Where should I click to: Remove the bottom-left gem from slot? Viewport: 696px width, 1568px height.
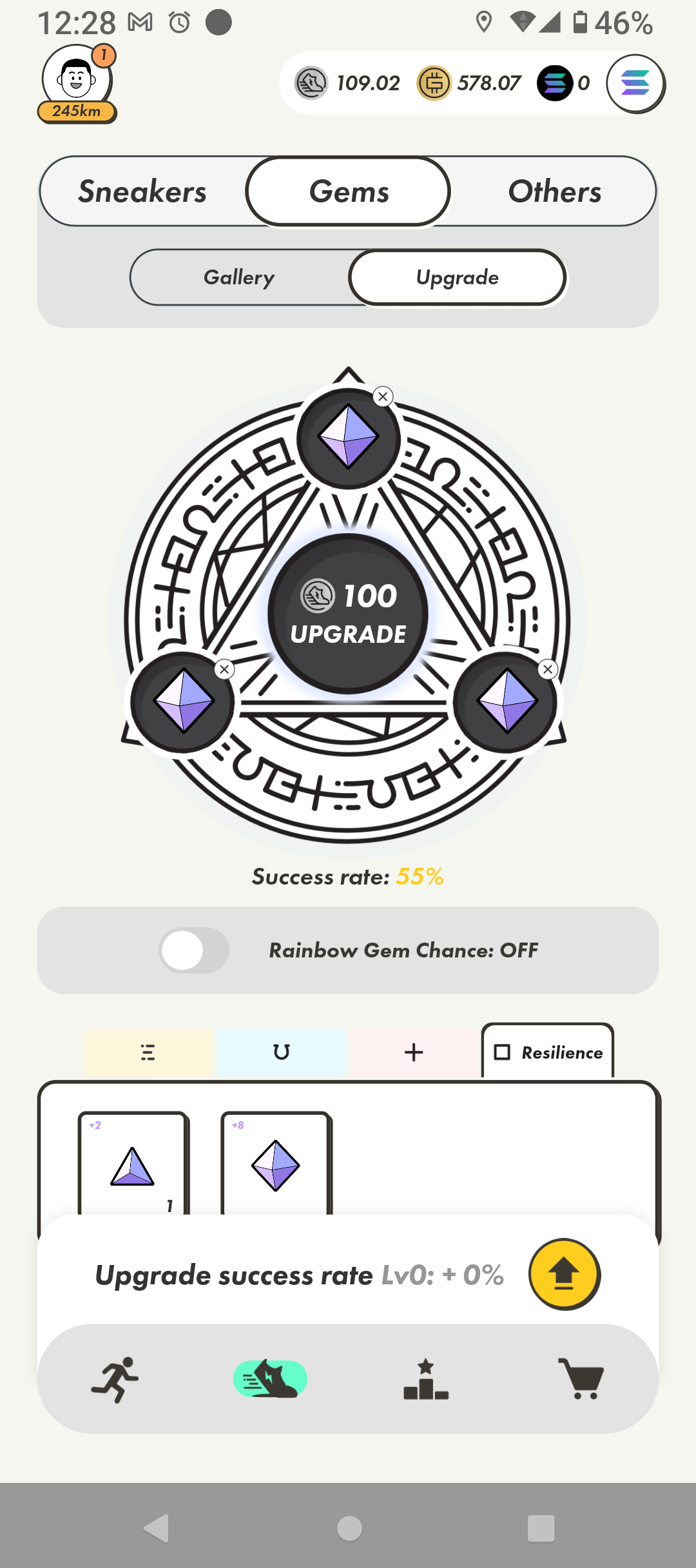pyautogui.click(x=224, y=670)
